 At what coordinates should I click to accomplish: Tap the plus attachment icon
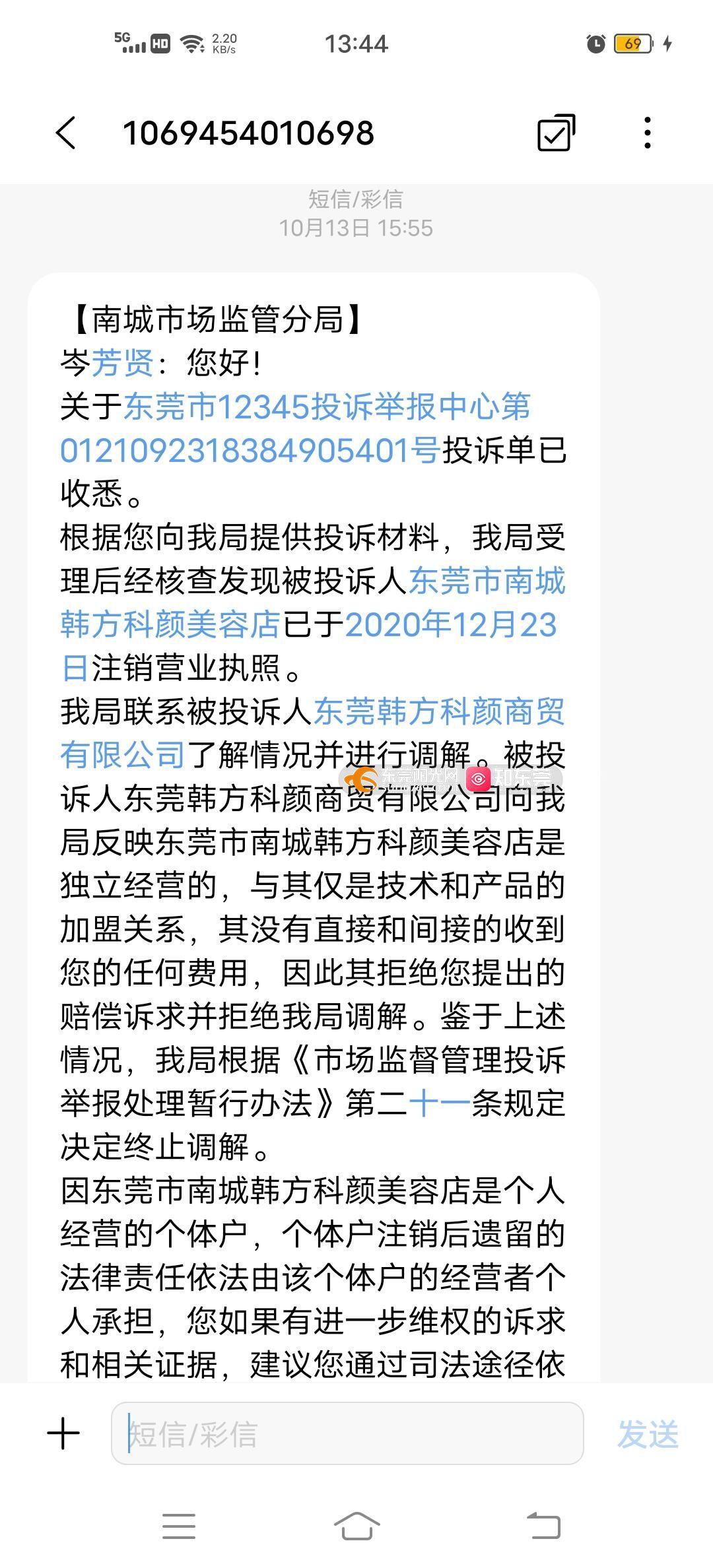coord(64,1434)
